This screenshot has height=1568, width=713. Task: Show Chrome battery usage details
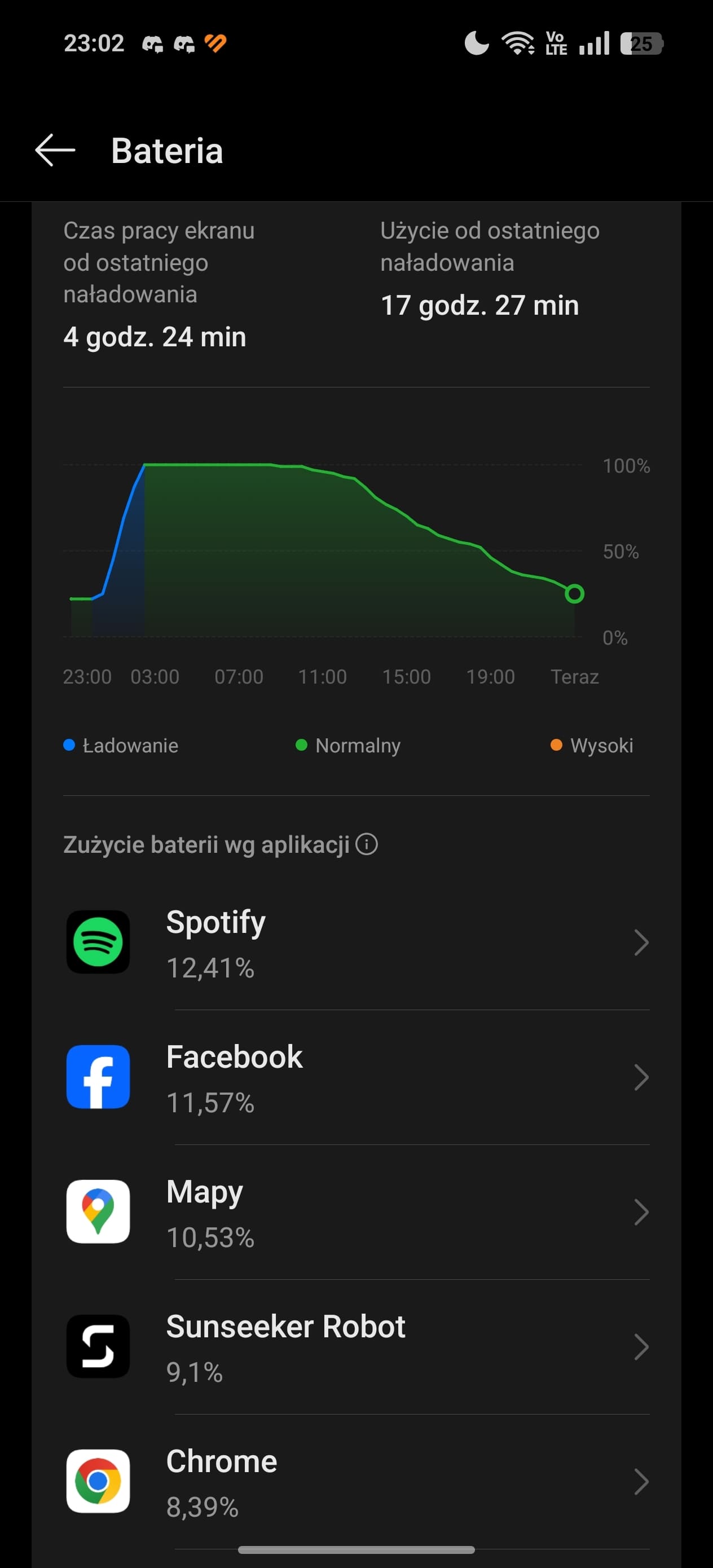(357, 1482)
